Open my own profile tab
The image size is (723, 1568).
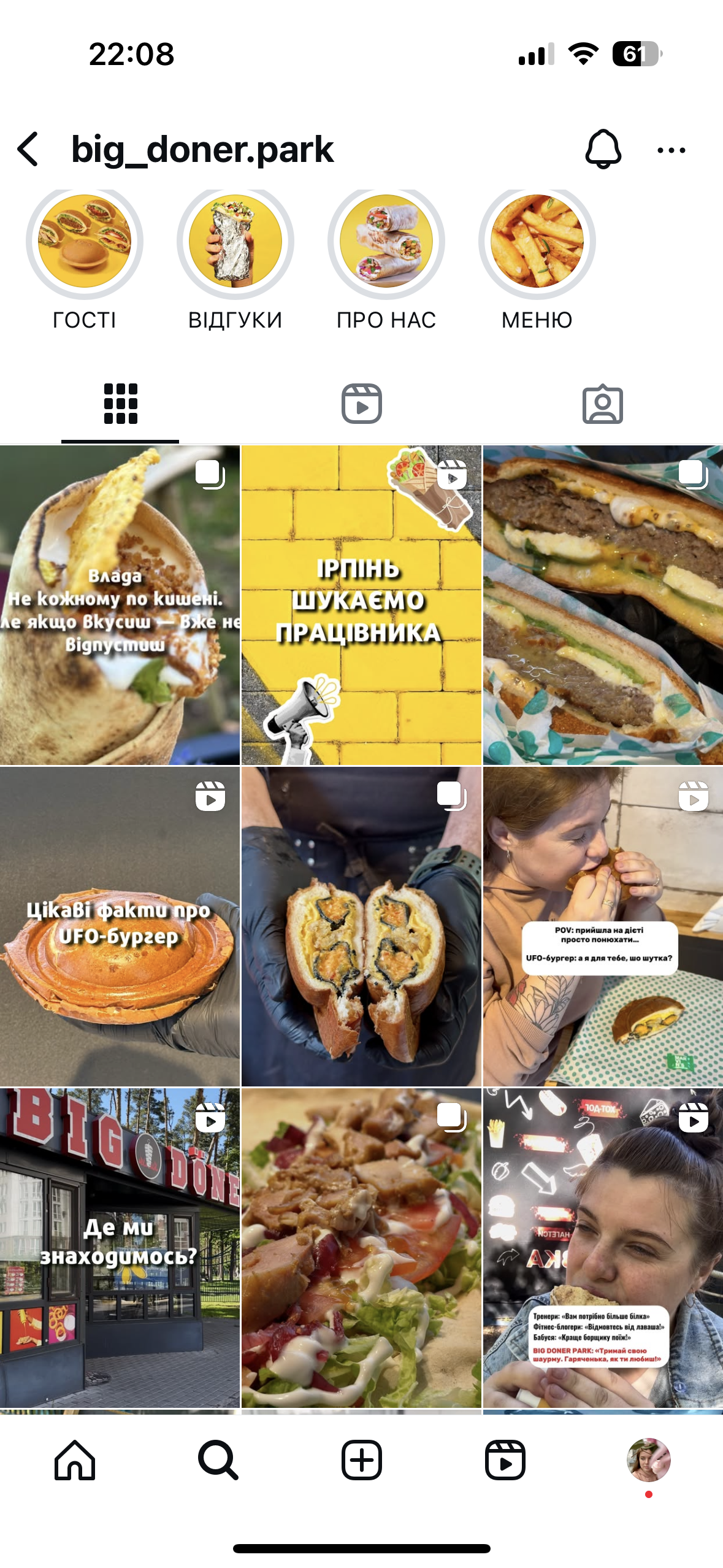(x=648, y=1460)
